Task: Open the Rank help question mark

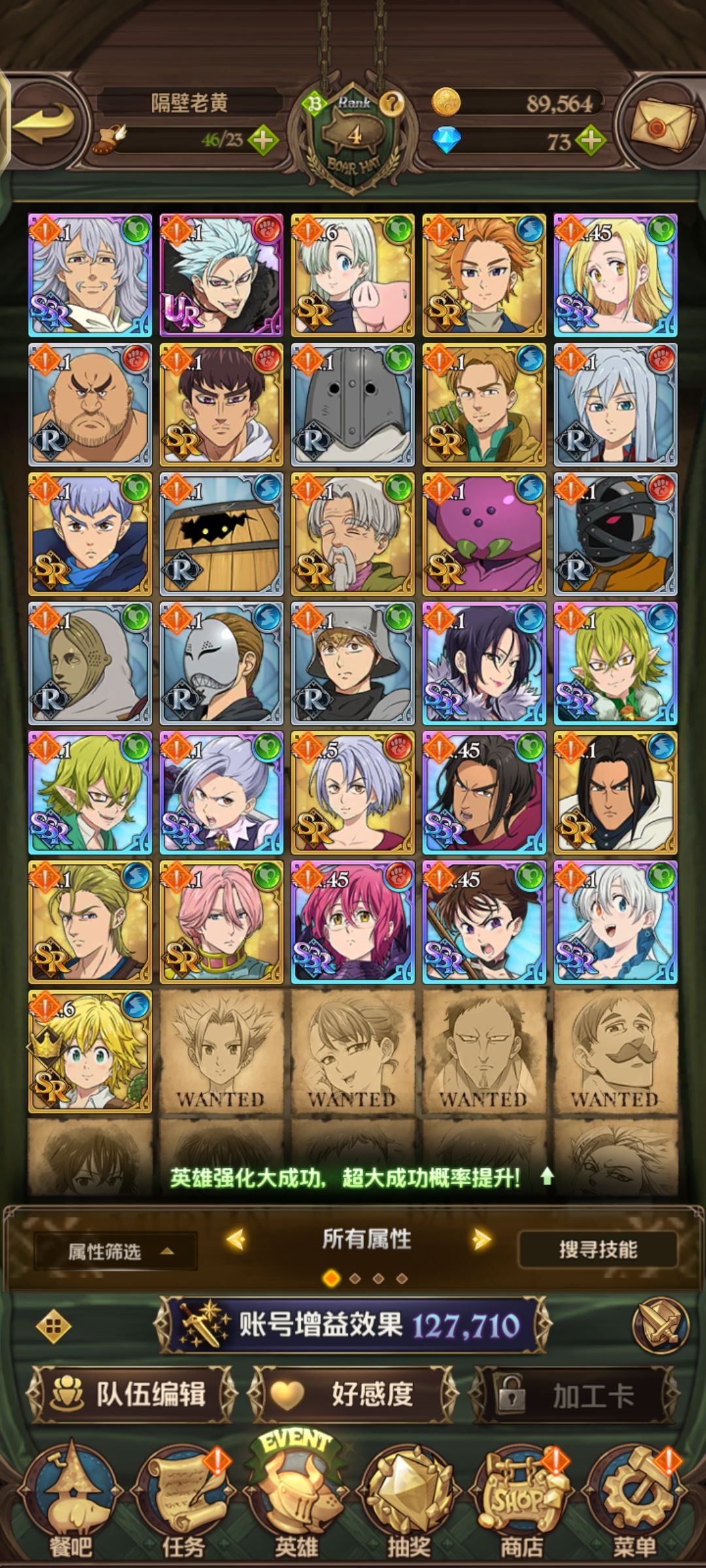Action: tap(392, 103)
